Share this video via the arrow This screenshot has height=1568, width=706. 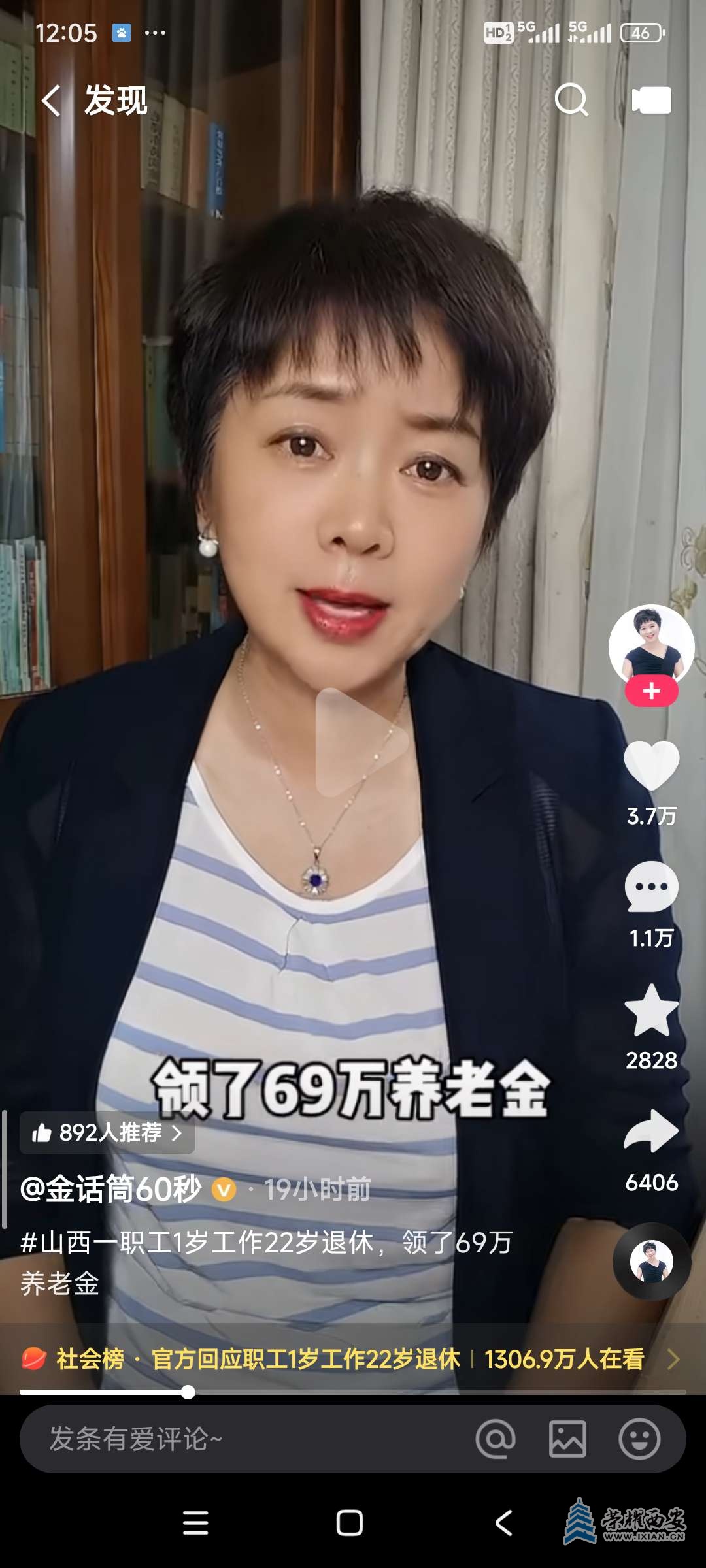click(x=651, y=1132)
